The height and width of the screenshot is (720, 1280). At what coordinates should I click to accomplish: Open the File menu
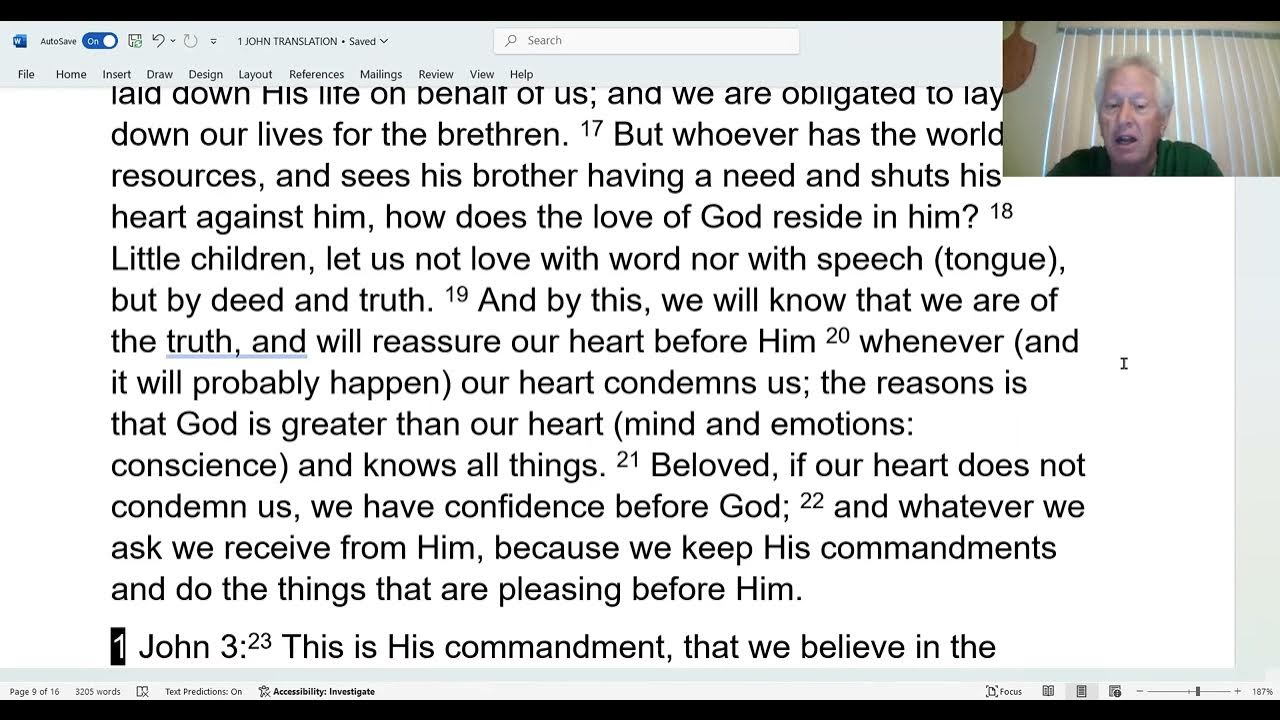(26, 74)
